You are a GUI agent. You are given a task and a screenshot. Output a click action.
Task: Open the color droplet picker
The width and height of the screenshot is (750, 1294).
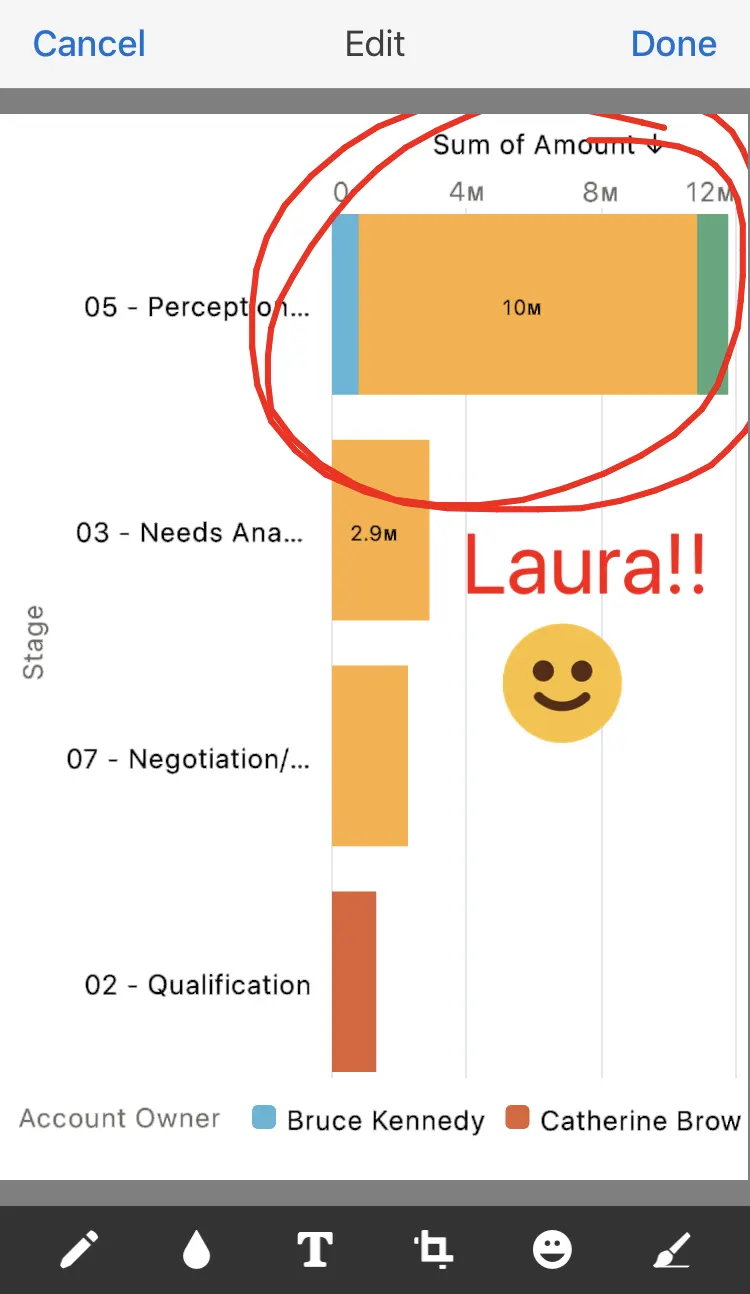[196, 1250]
